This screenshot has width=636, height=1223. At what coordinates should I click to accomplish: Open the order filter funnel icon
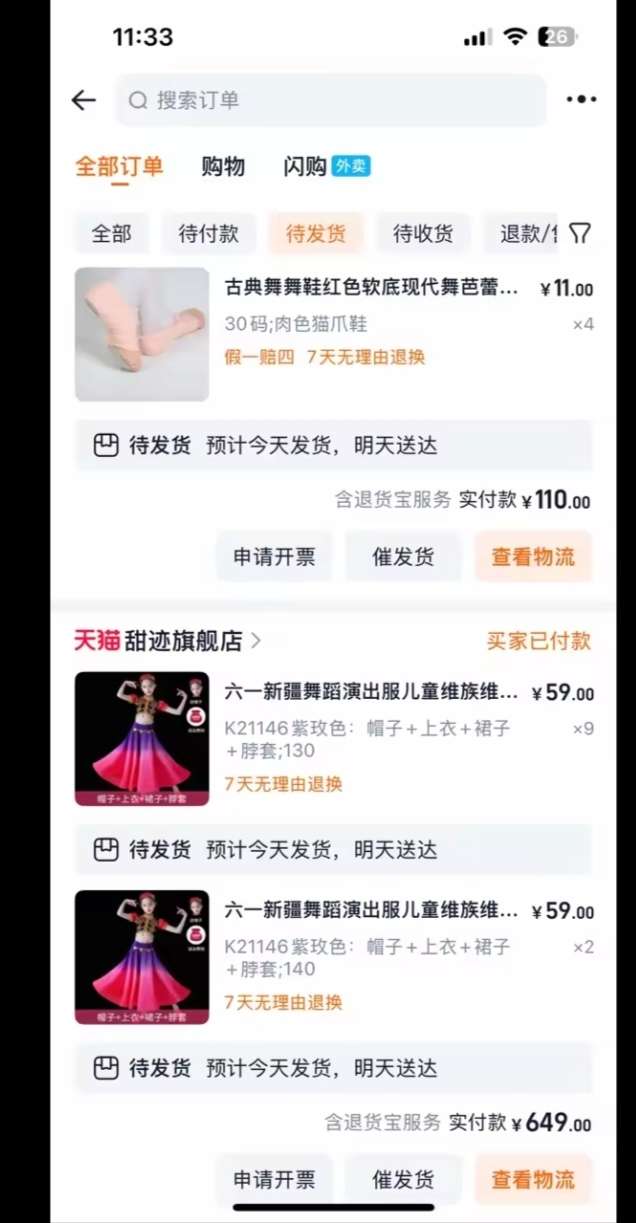580,234
